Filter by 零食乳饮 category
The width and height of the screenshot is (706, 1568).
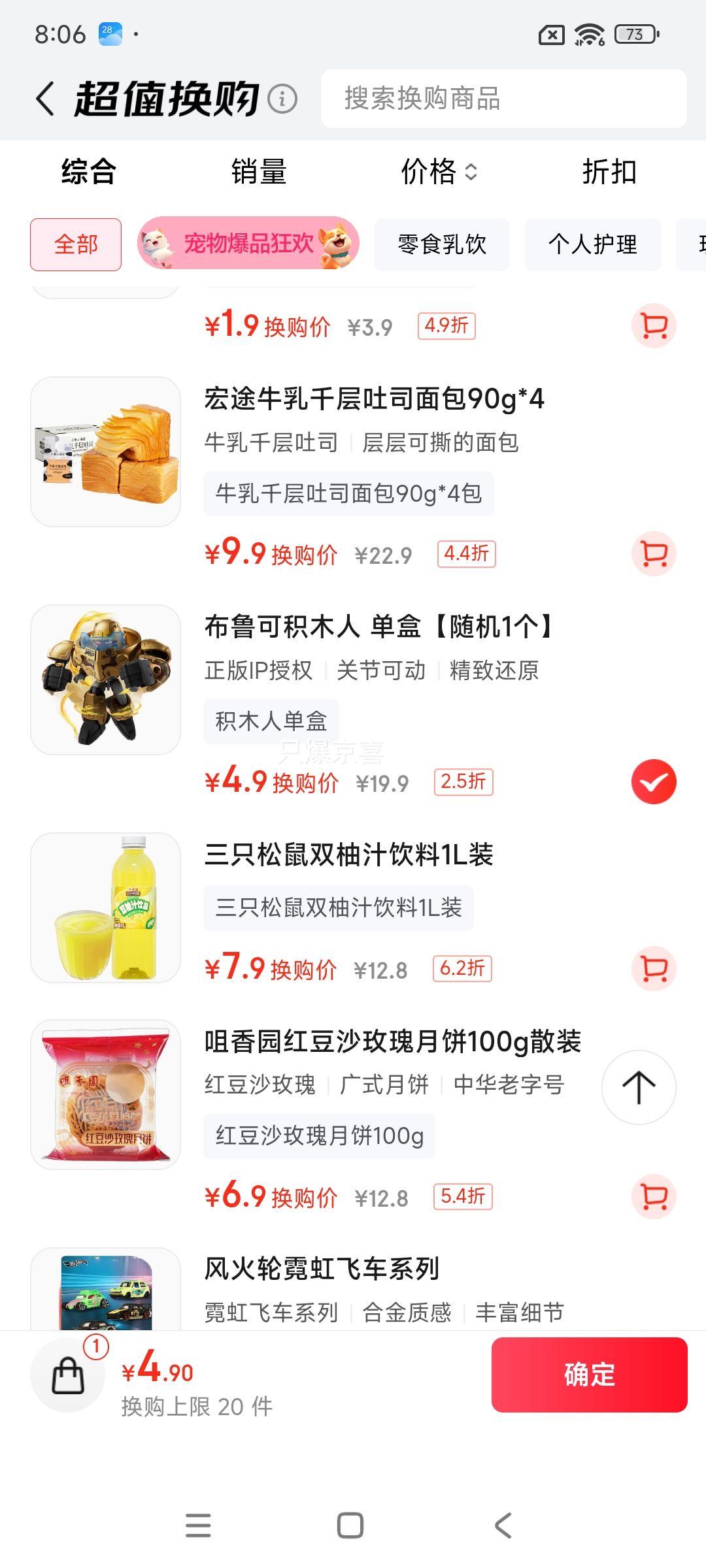coord(442,244)
